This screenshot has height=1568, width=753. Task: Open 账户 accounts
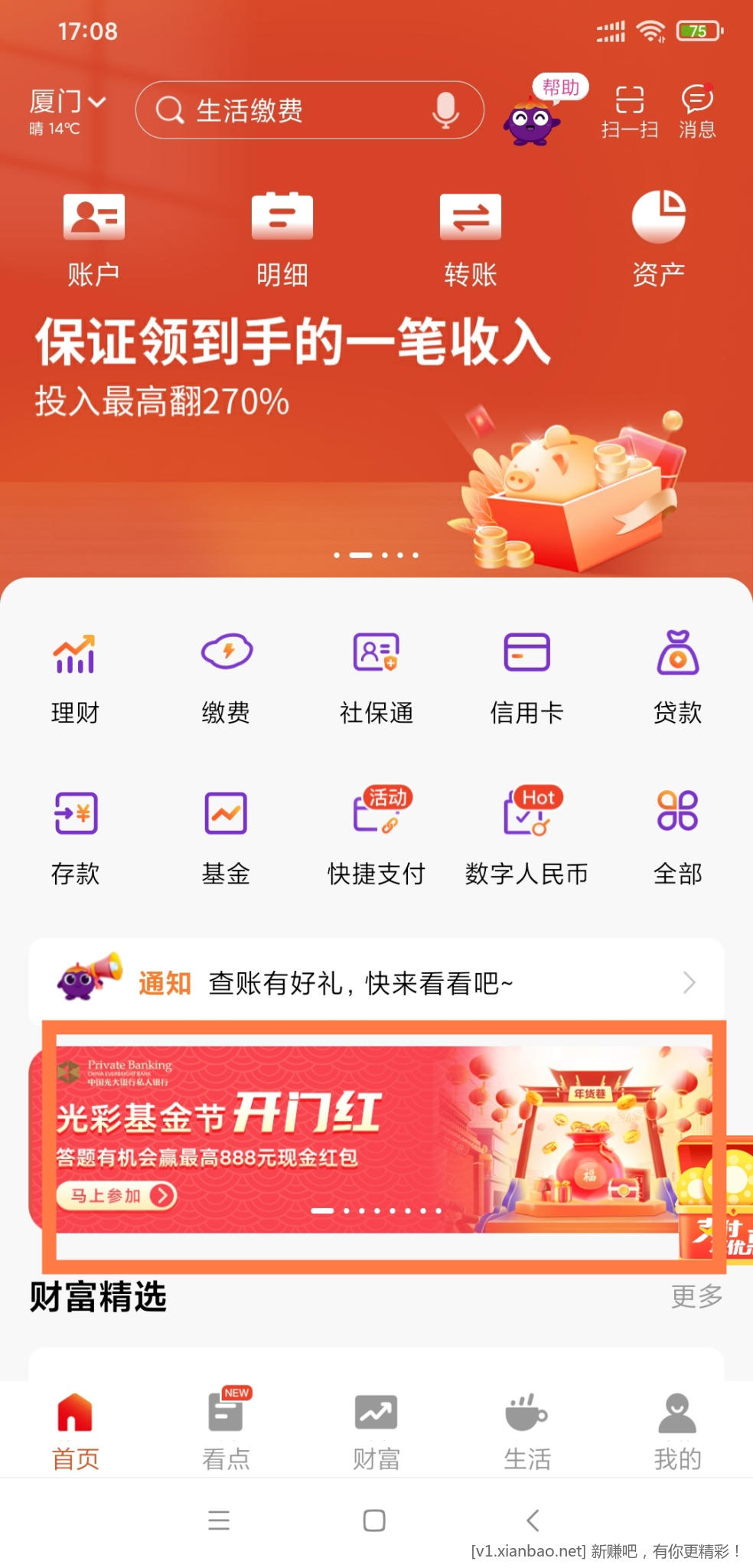pyautogui.click(x=93, y=239)
